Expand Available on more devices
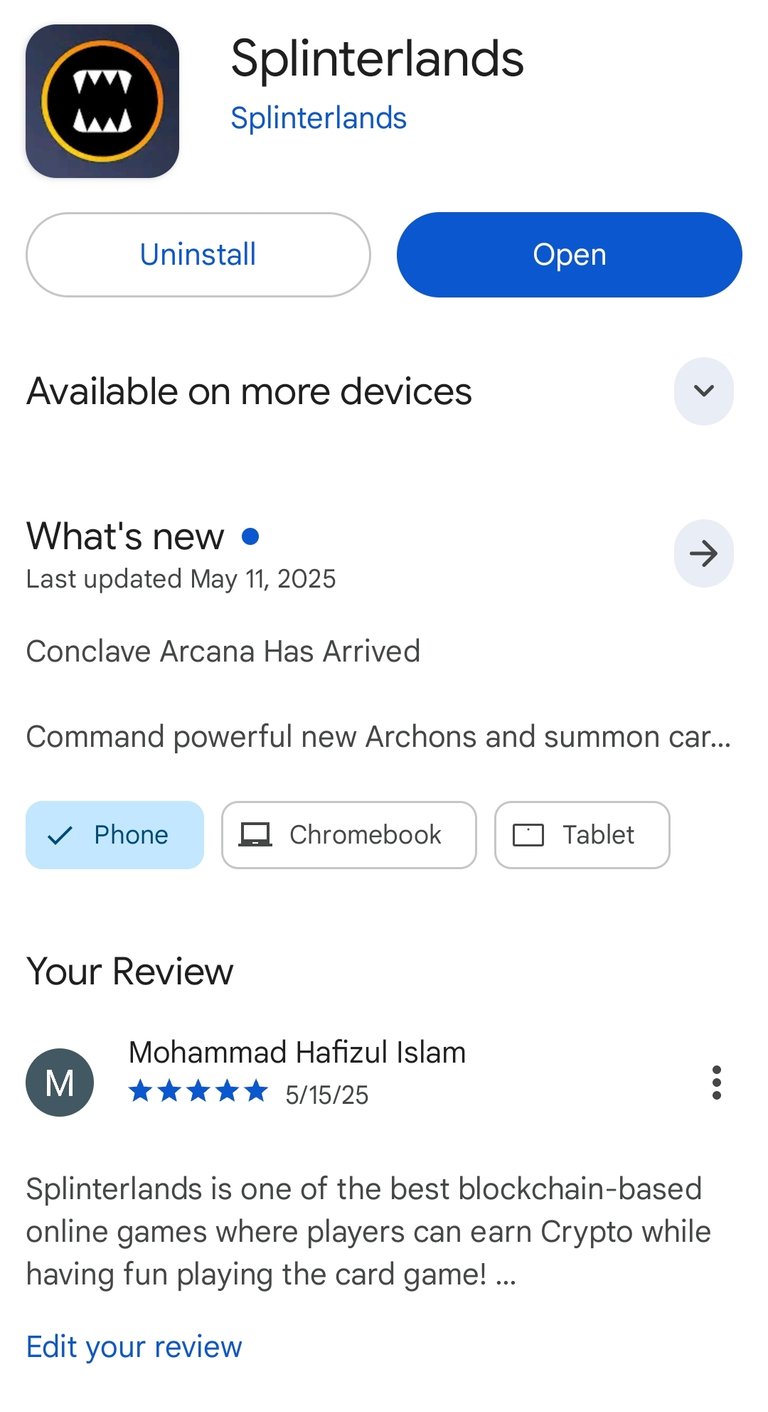This screenshot has width=768, height=1412. pos(703,391)
